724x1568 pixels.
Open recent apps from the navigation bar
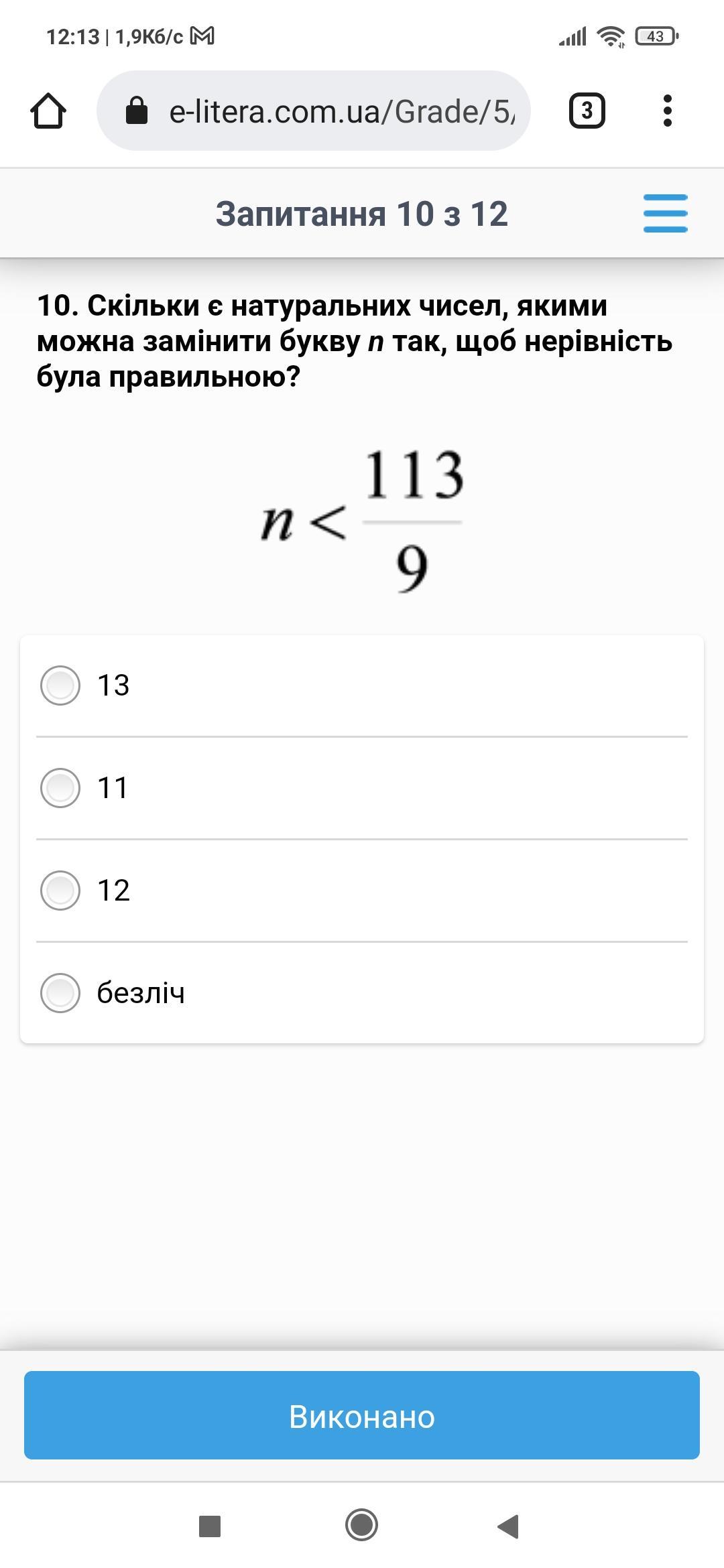pos(210,1526)
